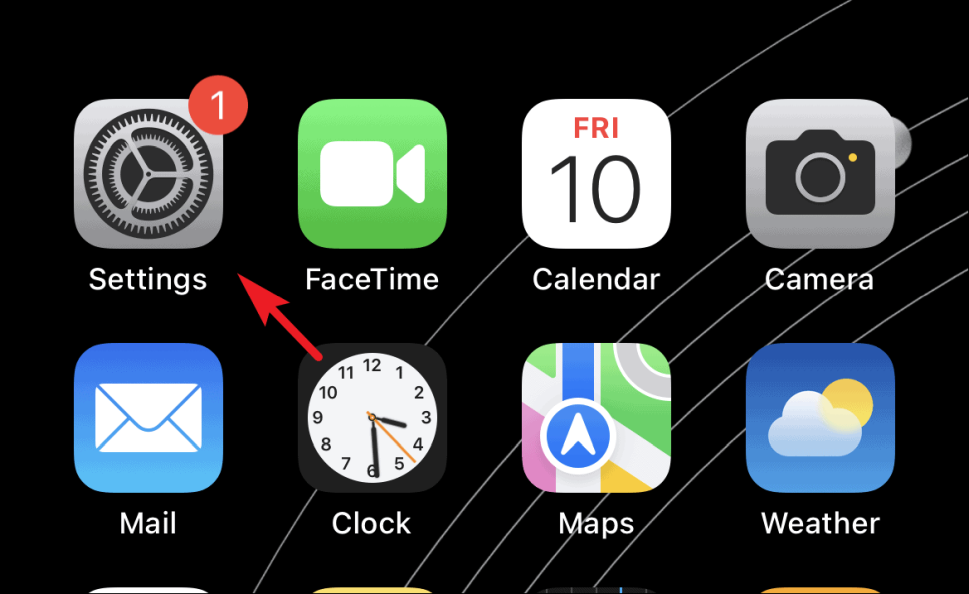Open the Maps app

tap(596, 418)
